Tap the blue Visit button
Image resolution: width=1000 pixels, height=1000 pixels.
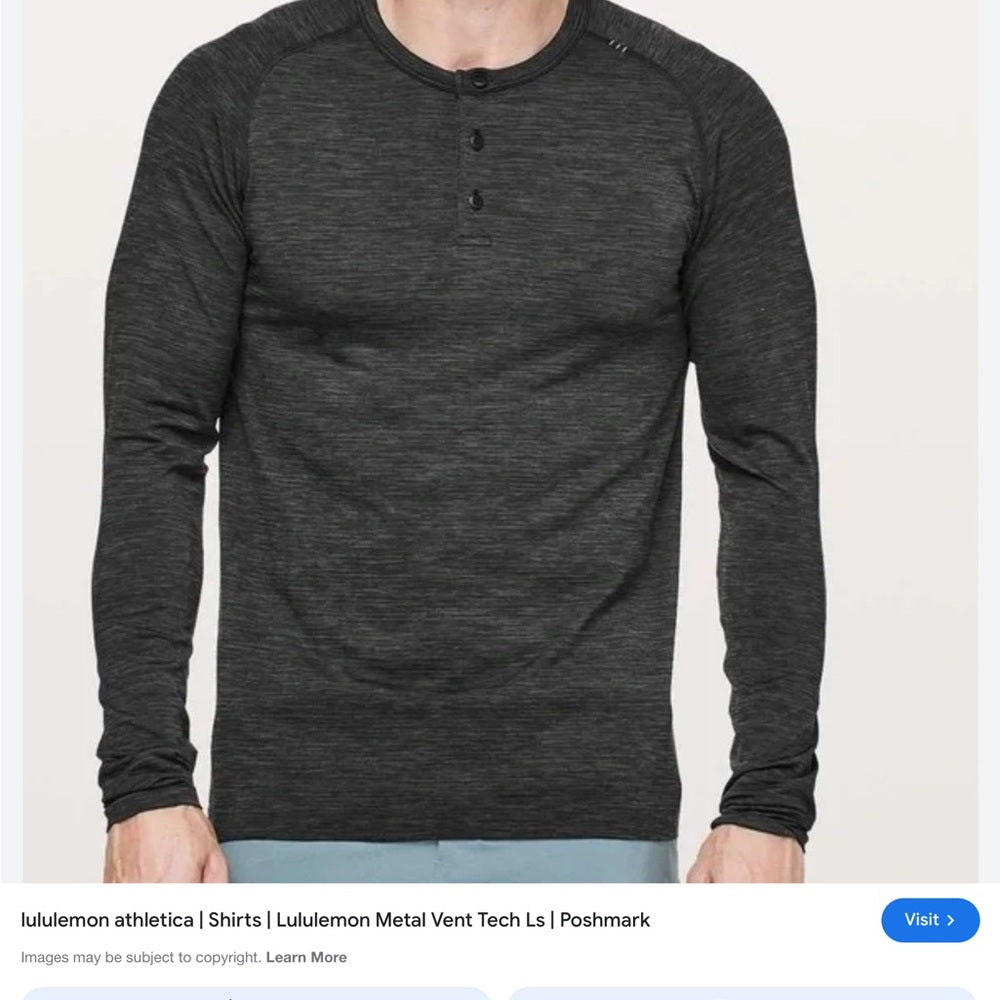(x=929, y=920)
